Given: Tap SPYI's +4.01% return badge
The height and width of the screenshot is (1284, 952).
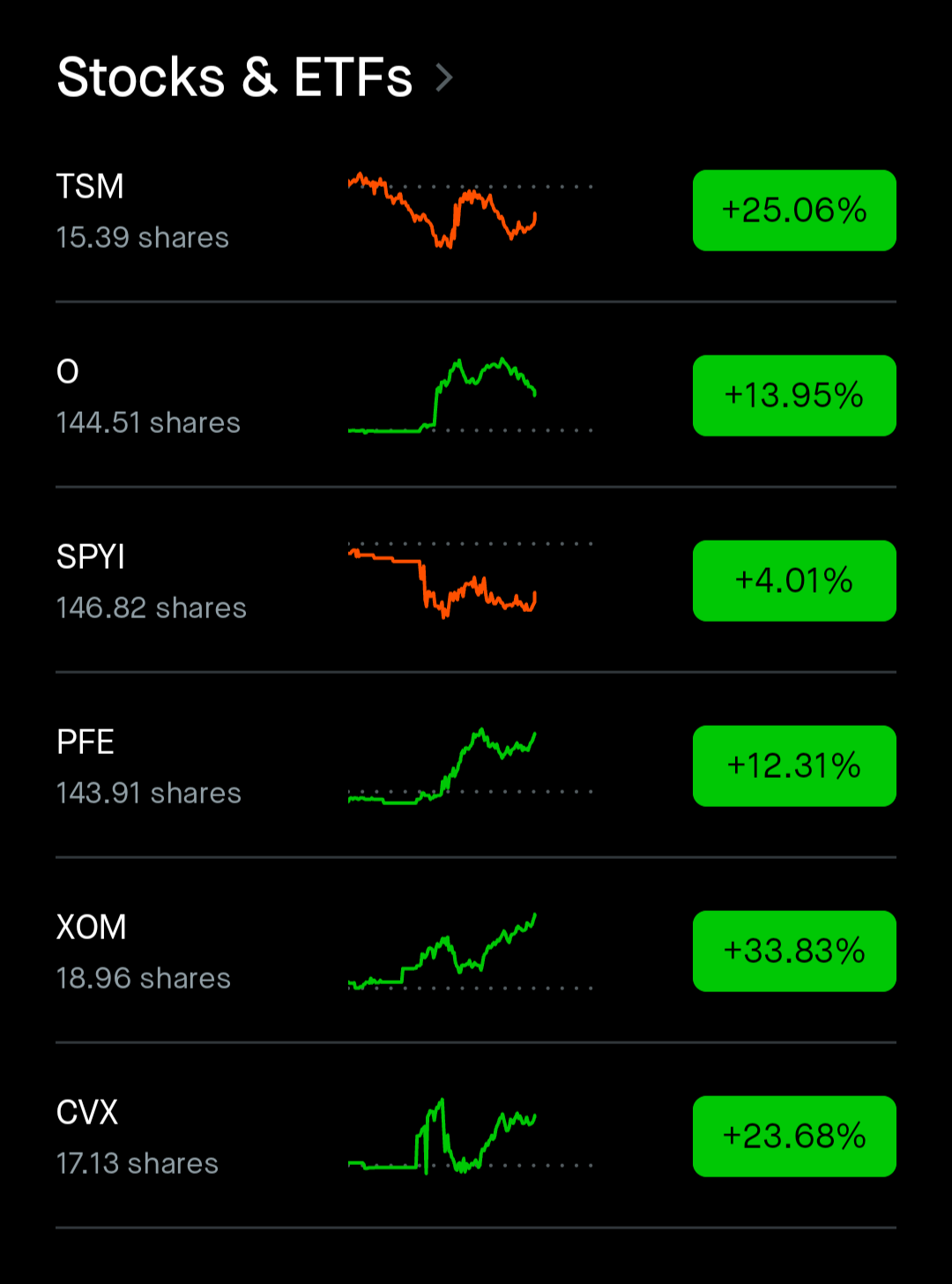Looking at the screenshot, I should 794,581.
